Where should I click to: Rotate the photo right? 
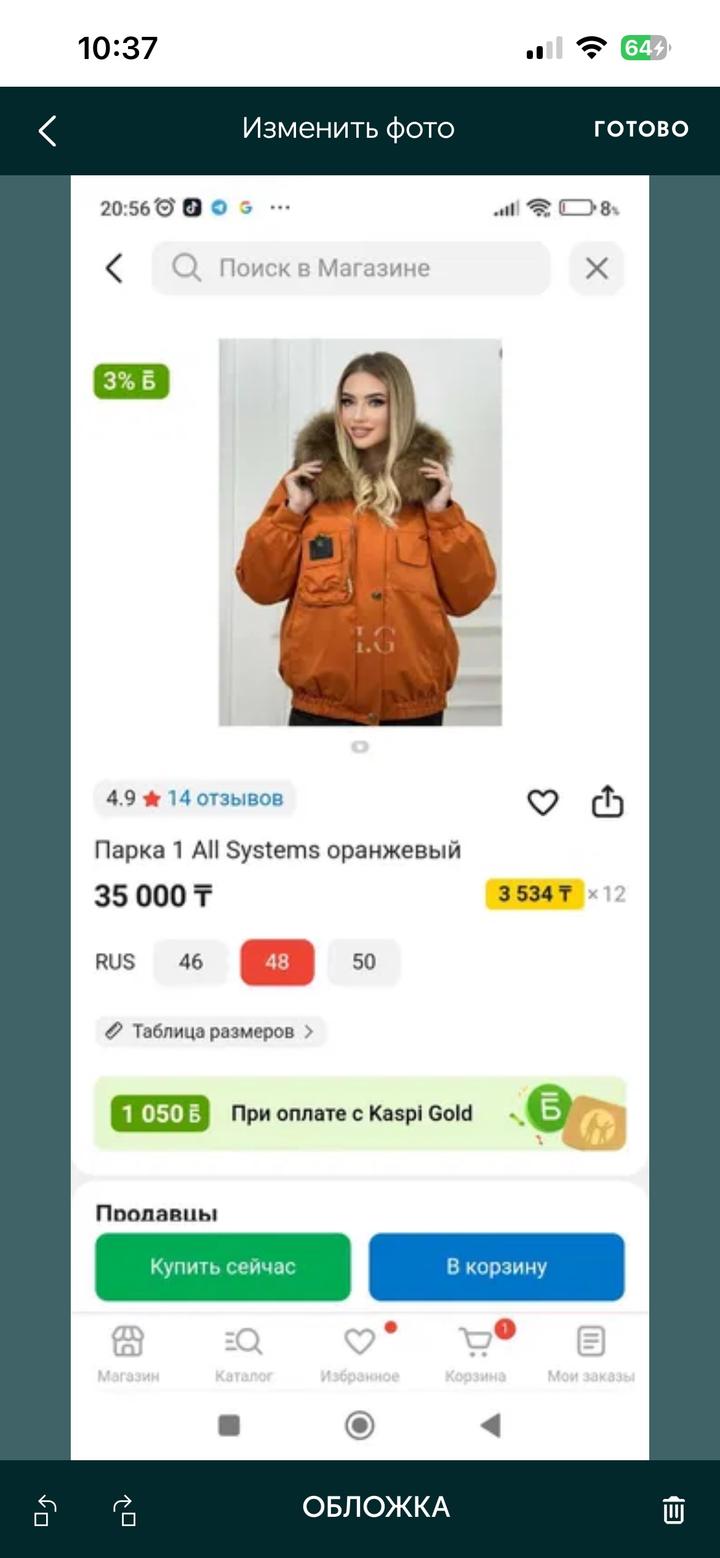[x=124, y=1509]
